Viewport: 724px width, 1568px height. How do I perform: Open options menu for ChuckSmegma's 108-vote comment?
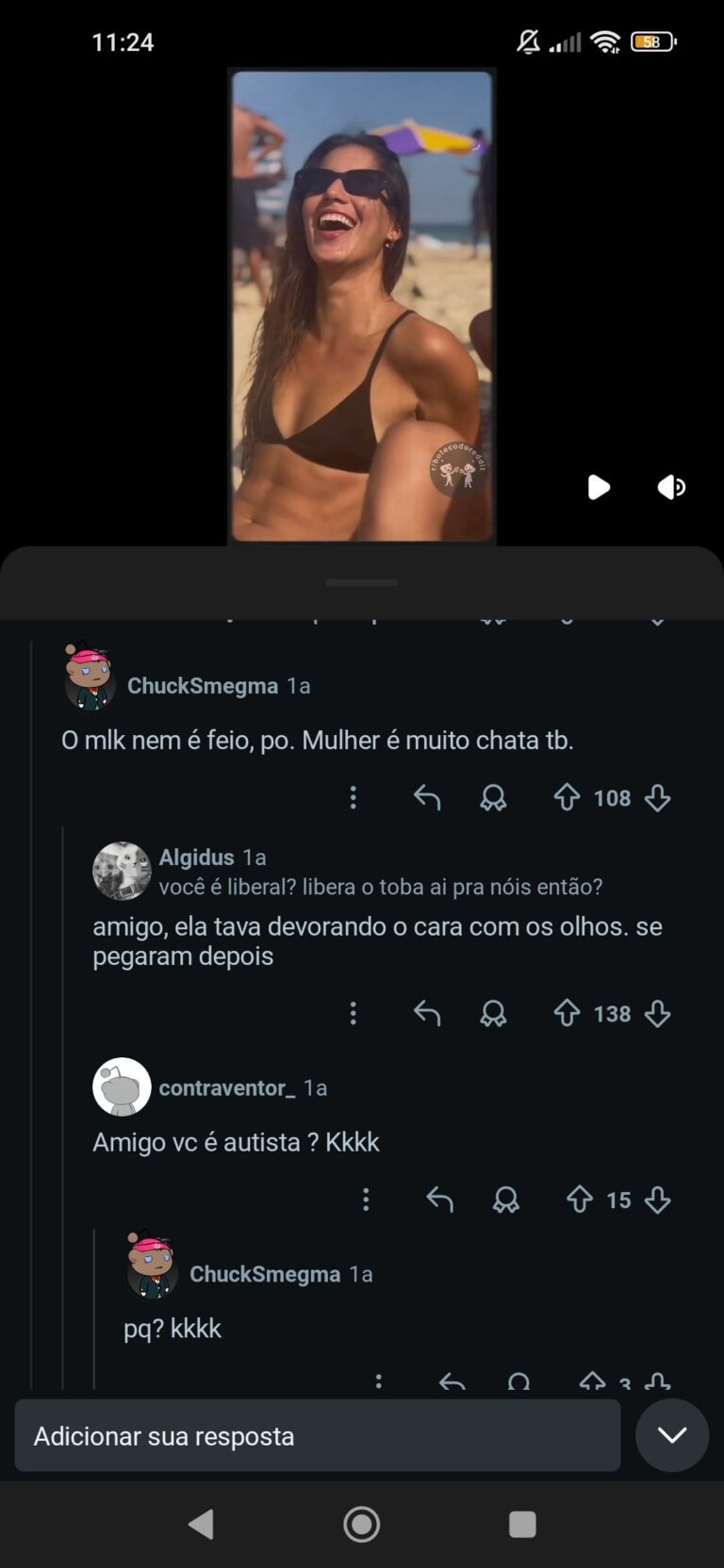pyautogui.click(x=354, y=798)
